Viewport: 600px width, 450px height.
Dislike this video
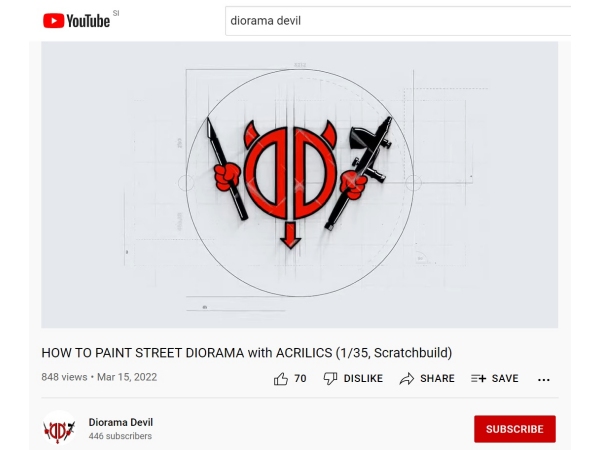pyautogui.click(x=353, y=379)
